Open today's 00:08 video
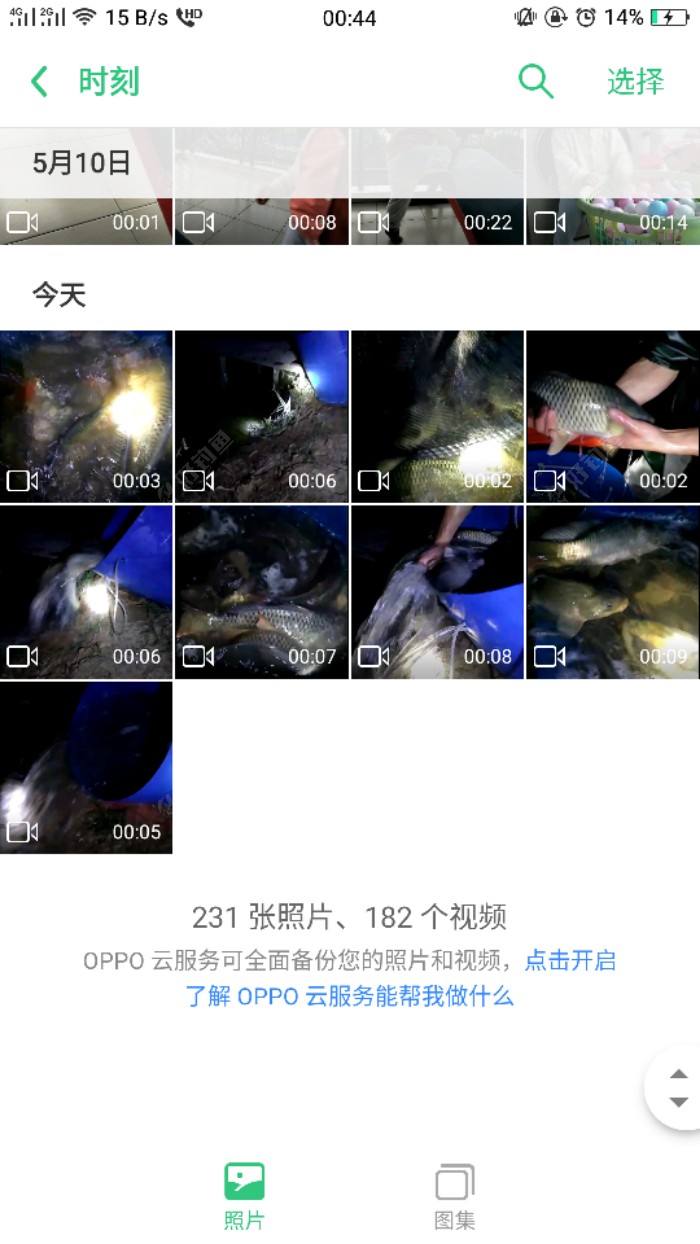 437,592
